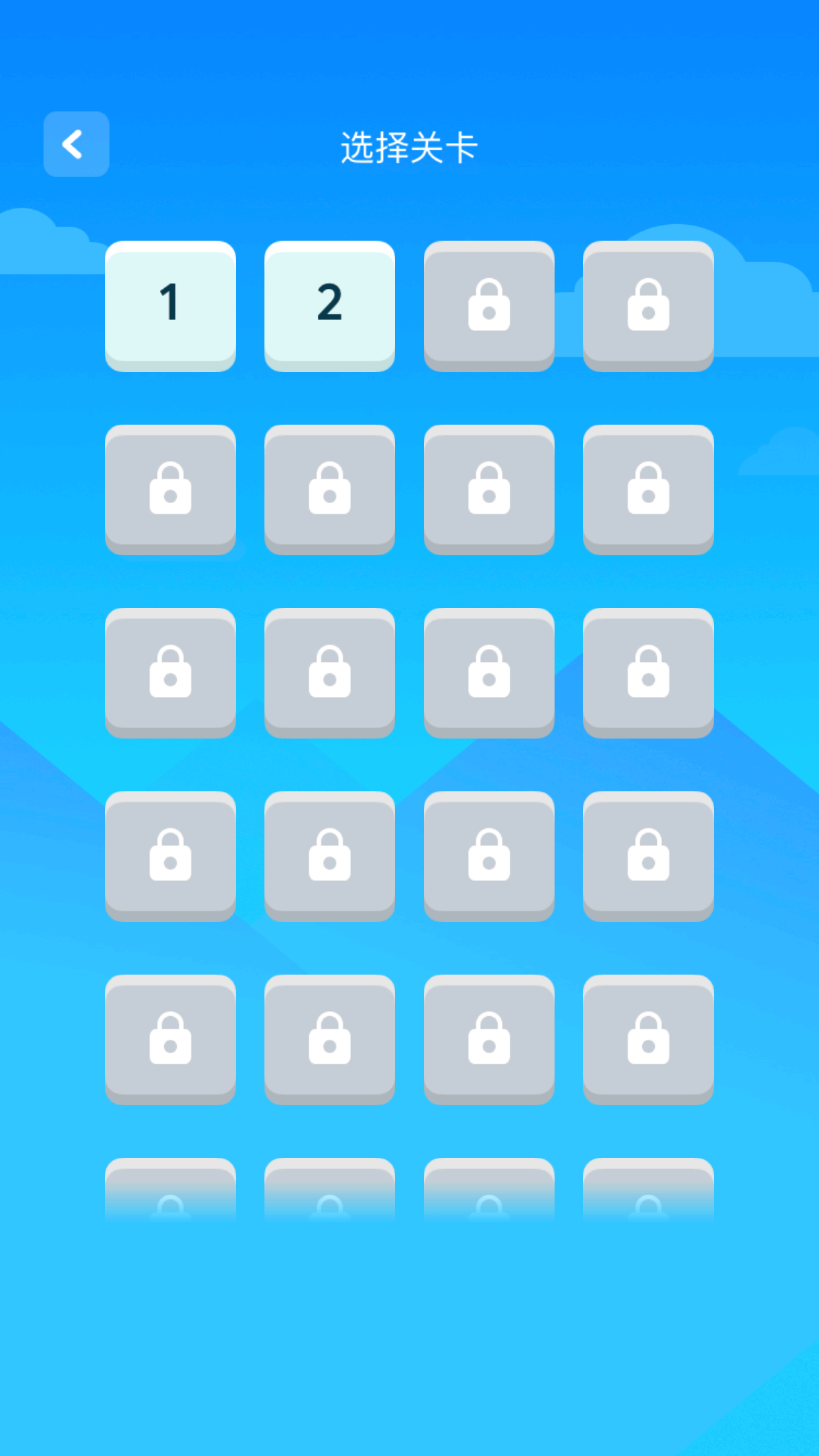Click the lock icon on level 6
The image size is (819, 1456).
(x=330, y=488)
